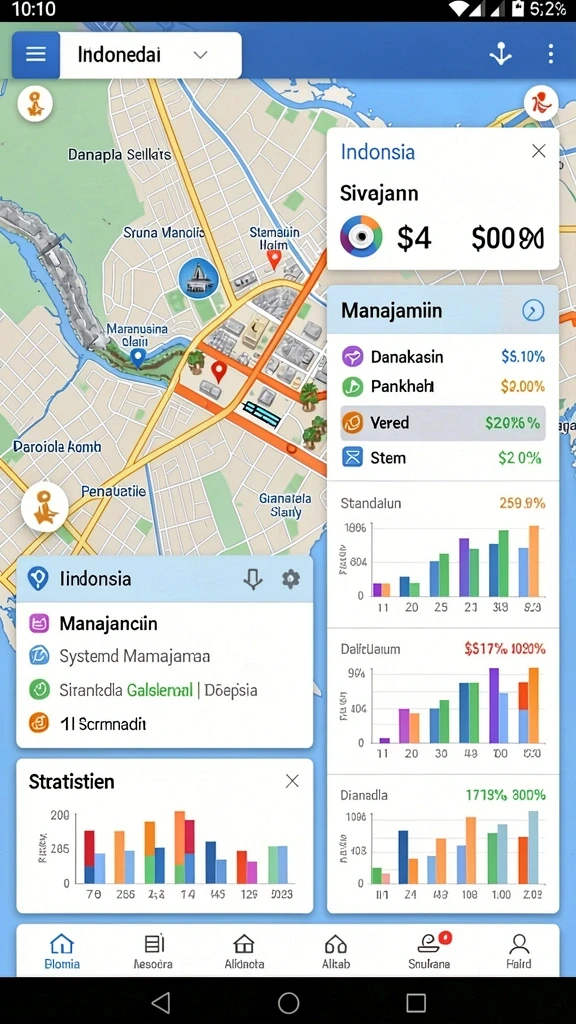Tap the system back button
Image resolution: width=576 pixels, height=1024 pixels.
(x=161, y=1002)
